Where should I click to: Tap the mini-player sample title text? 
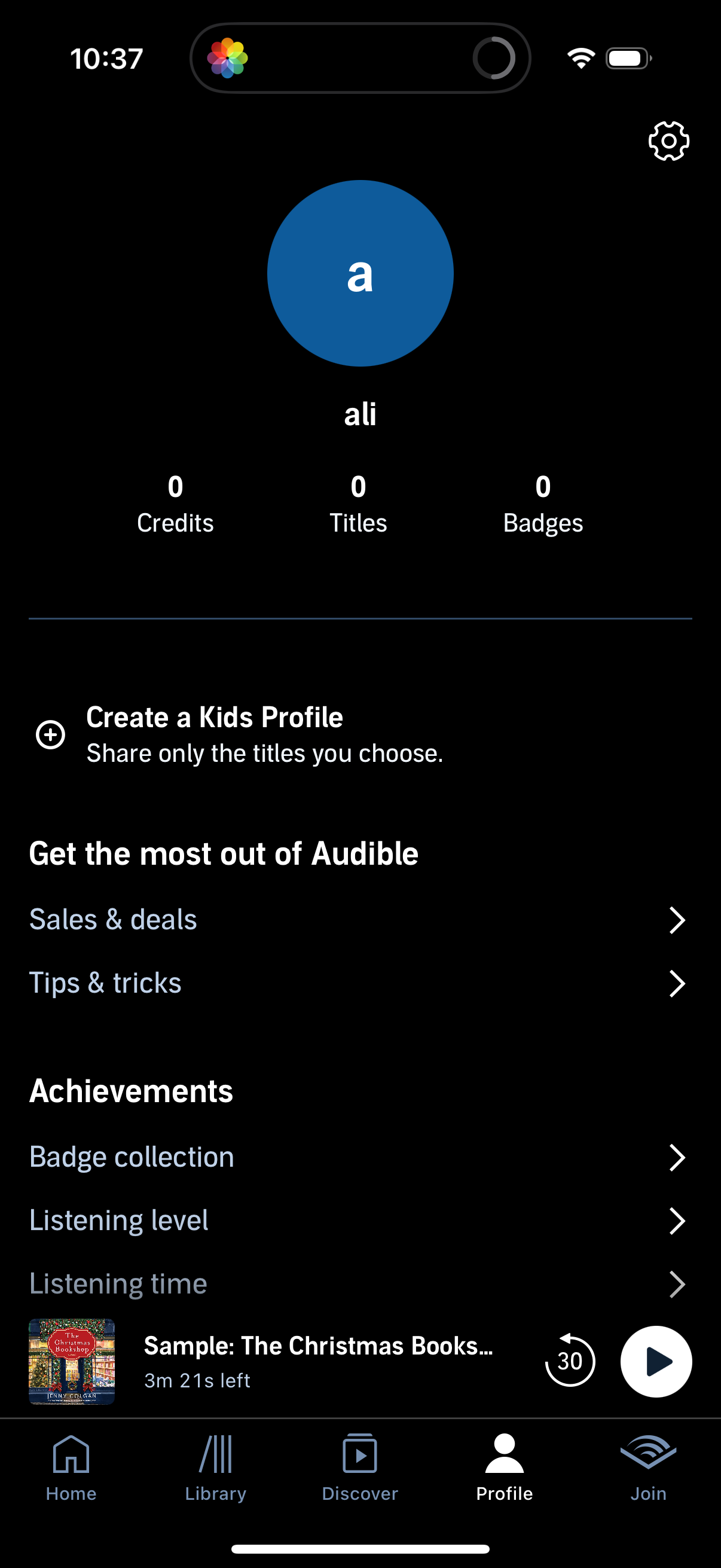tap(319, 1346)
